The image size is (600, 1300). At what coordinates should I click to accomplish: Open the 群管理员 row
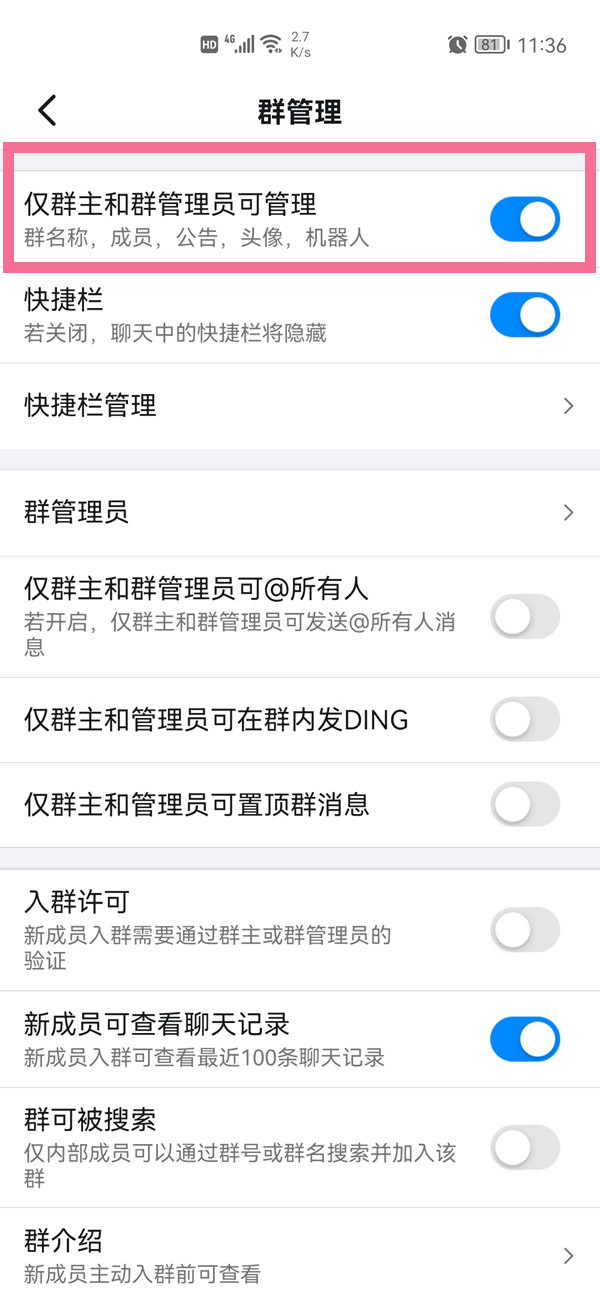point(300,513)
